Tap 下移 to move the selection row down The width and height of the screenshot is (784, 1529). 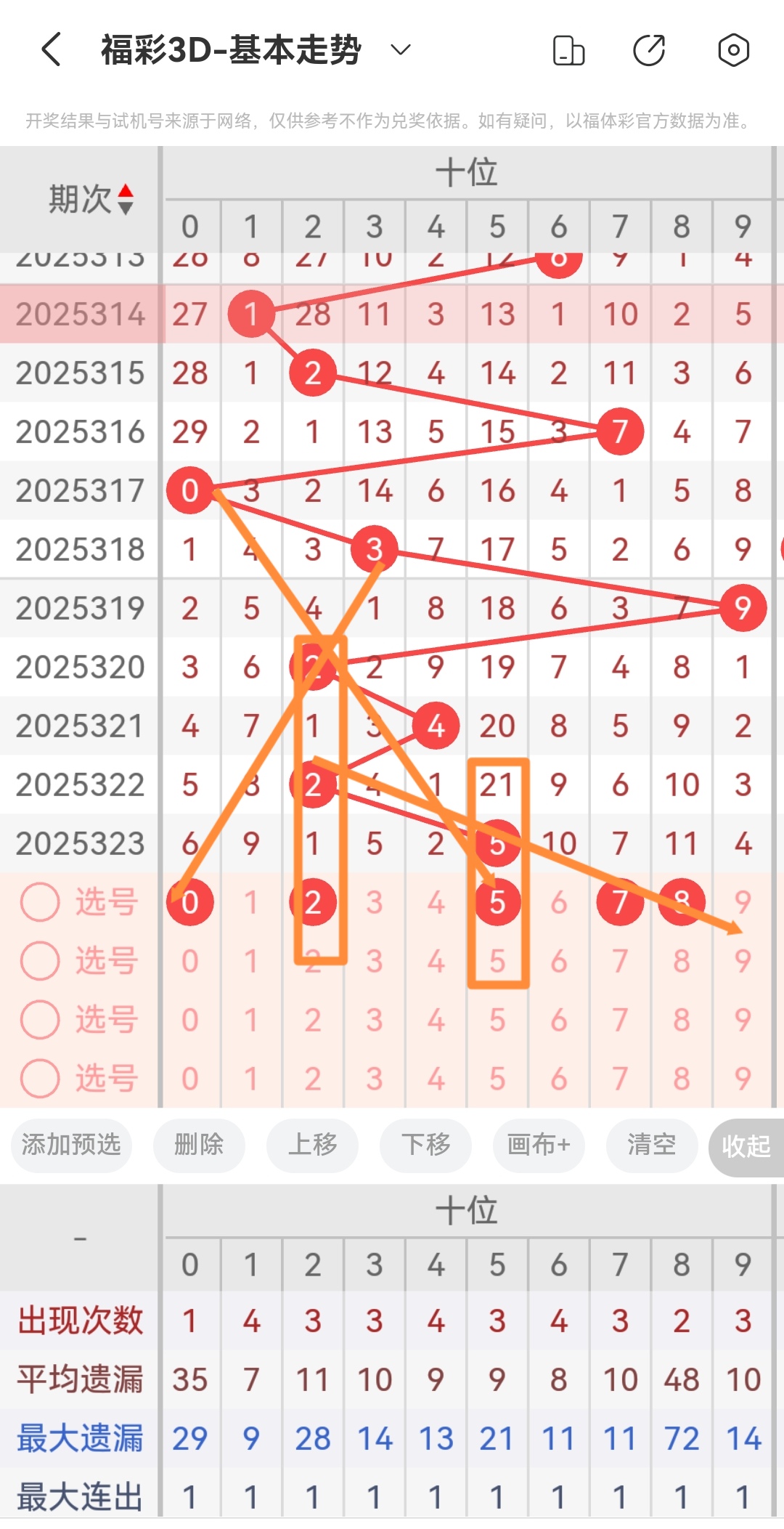pos(425,1145)
